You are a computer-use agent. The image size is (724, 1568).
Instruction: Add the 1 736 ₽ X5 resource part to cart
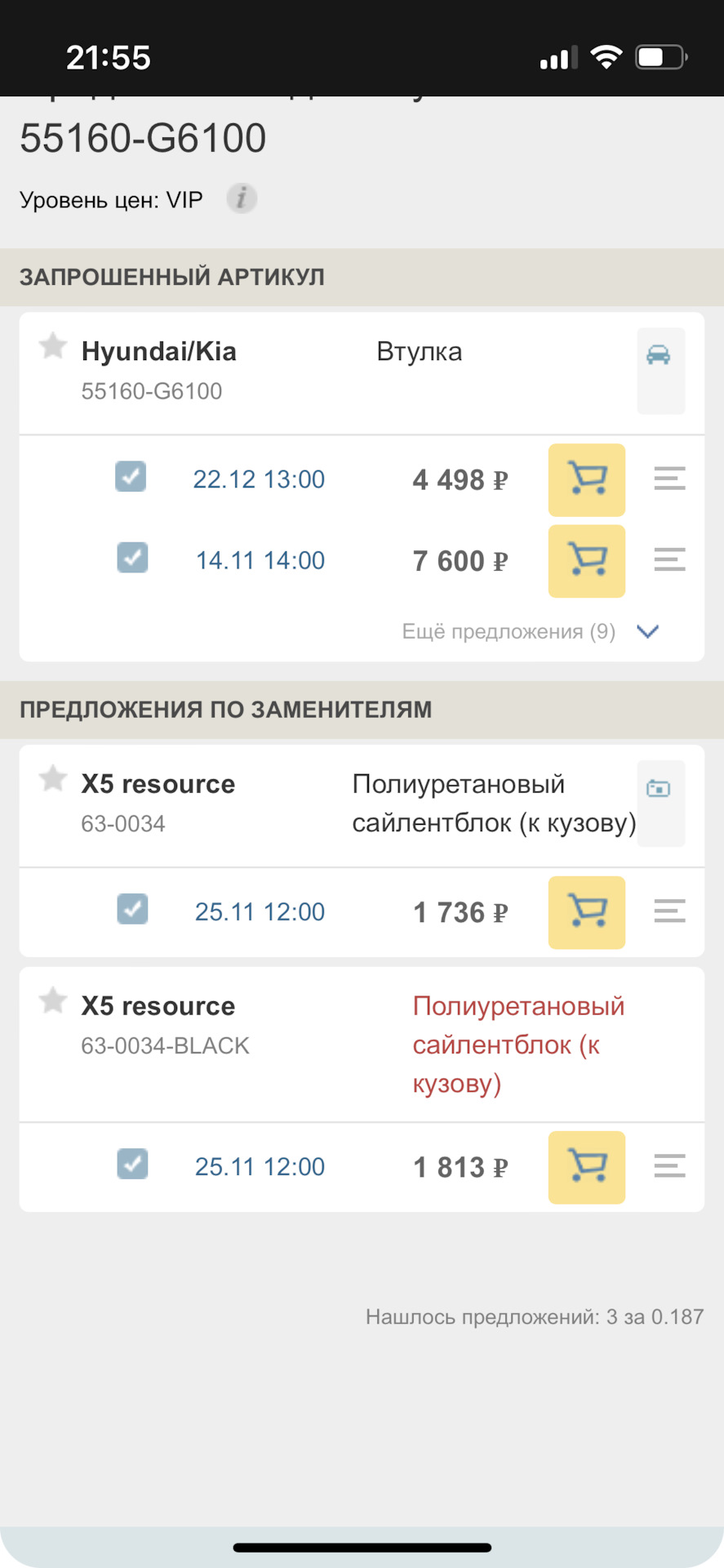tap(586, 912)
